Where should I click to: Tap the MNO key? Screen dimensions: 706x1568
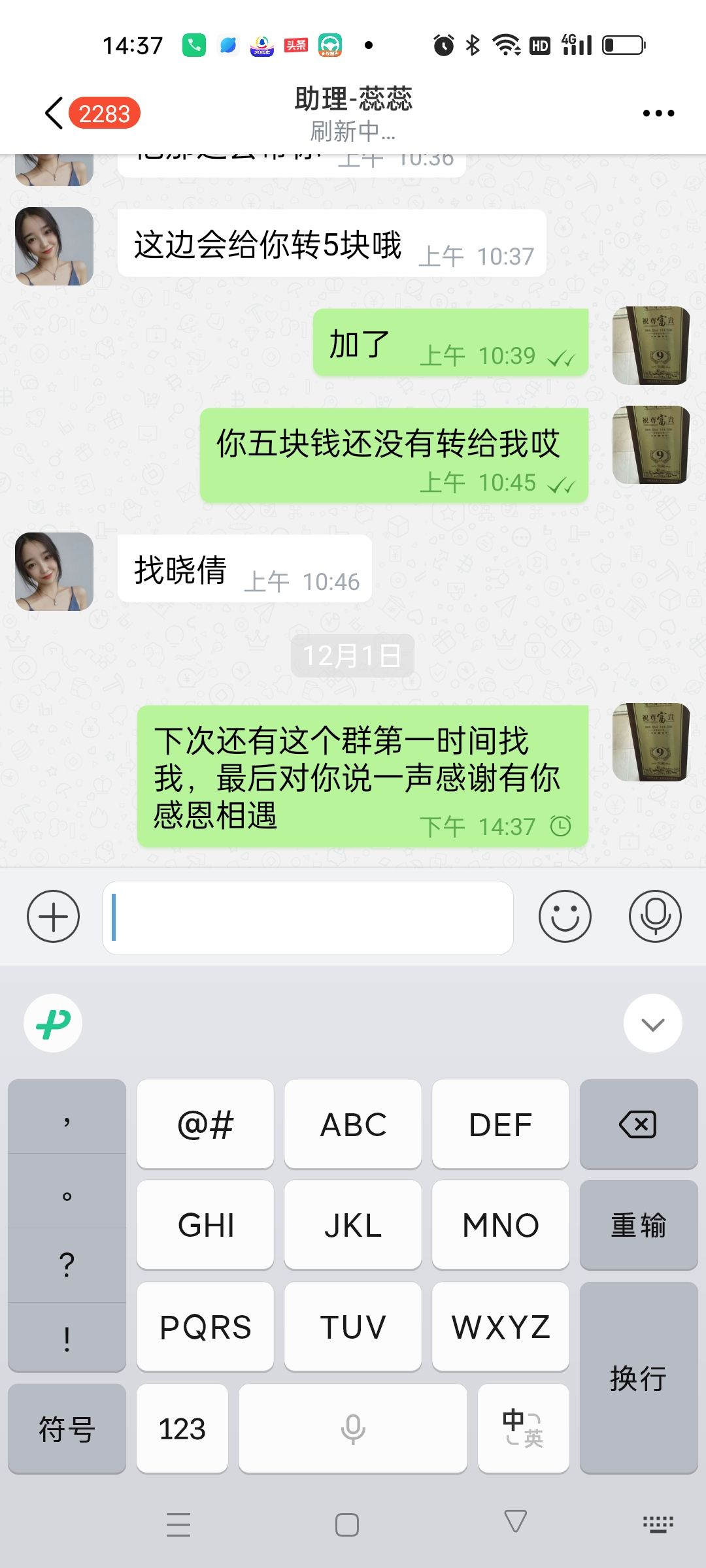click(500, 1225)
